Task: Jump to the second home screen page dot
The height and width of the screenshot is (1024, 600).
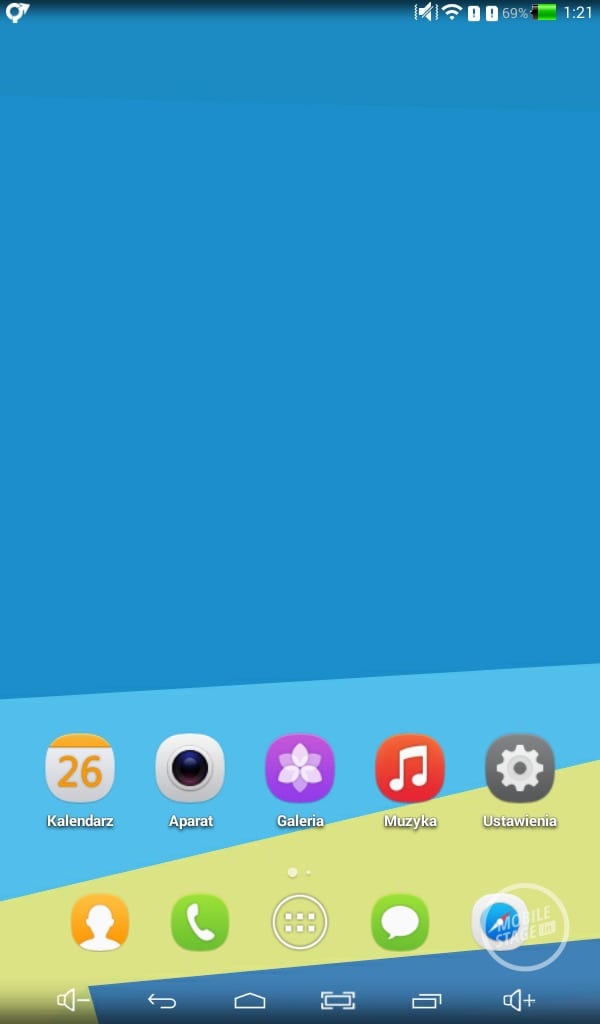Action: point(308,872)
